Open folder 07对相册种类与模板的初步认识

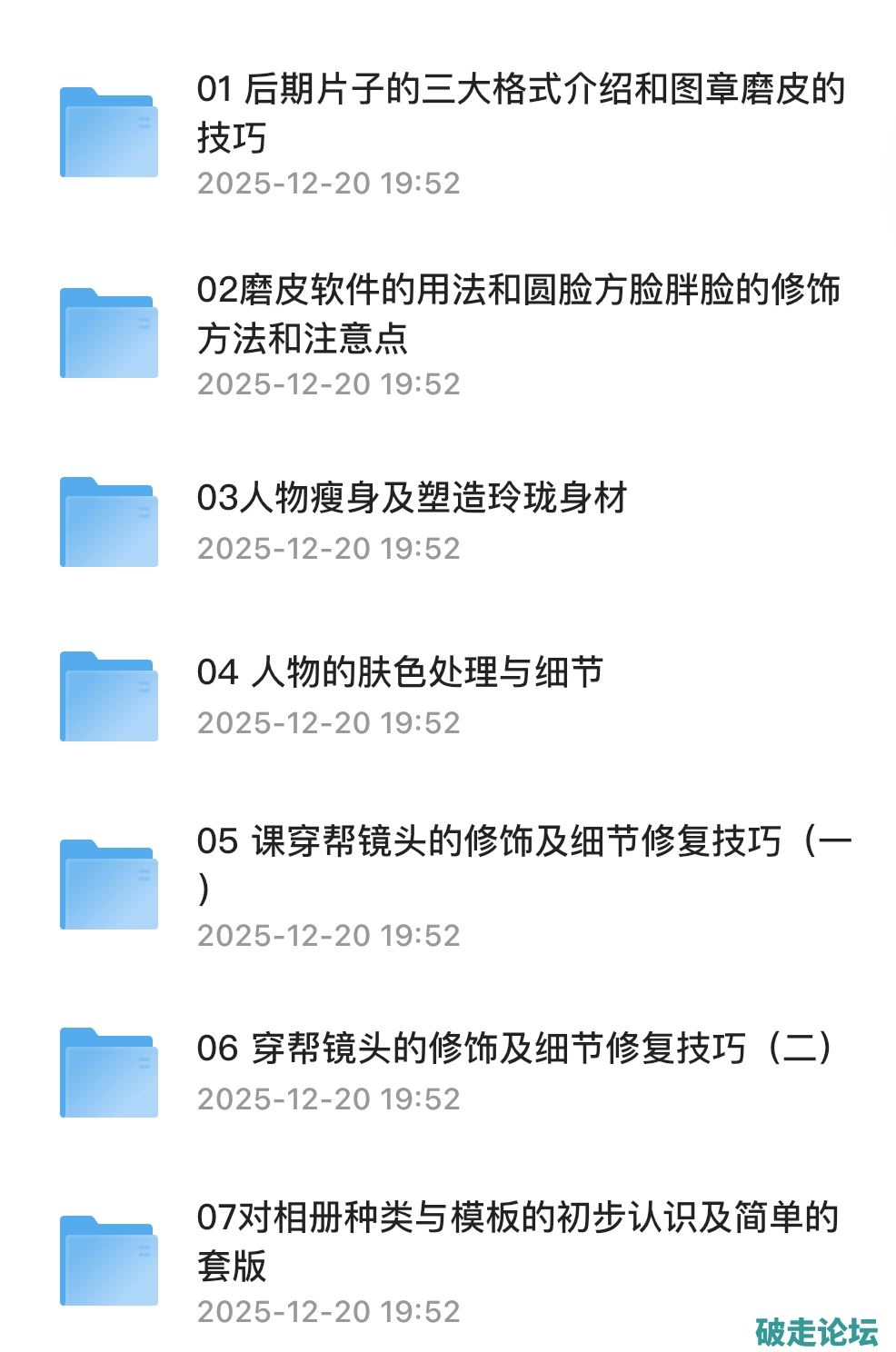[x=518, y=1241]
